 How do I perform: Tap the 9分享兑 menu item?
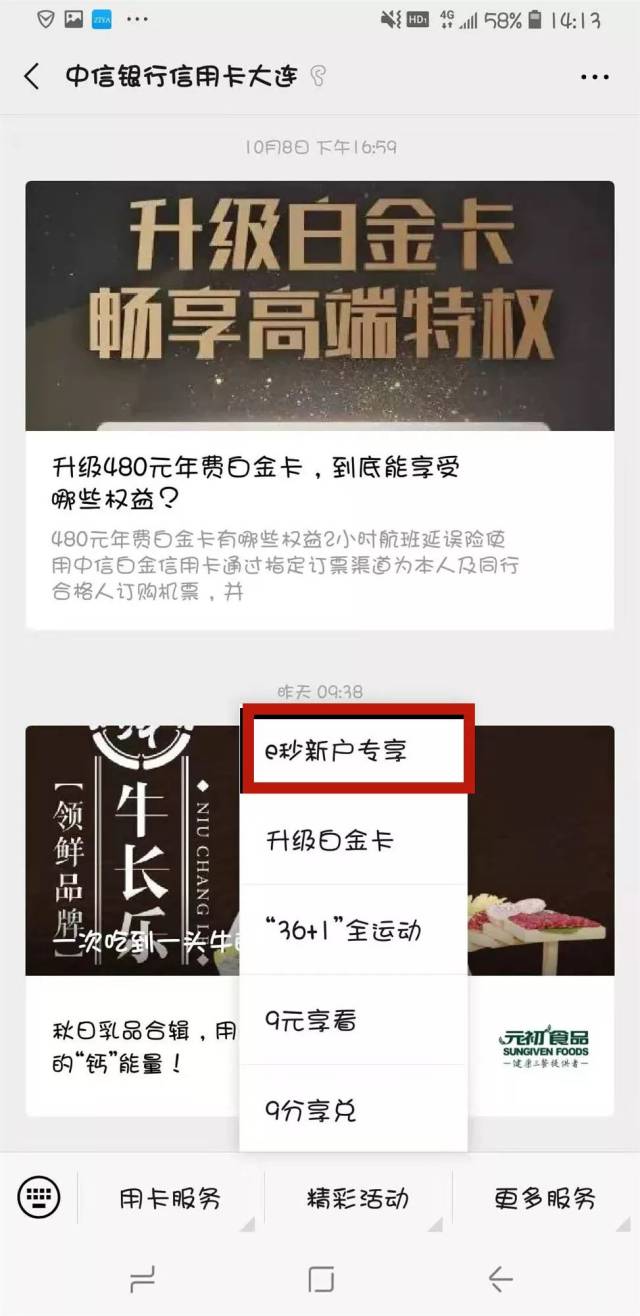pyautogui.click(x=353, y=1109)
